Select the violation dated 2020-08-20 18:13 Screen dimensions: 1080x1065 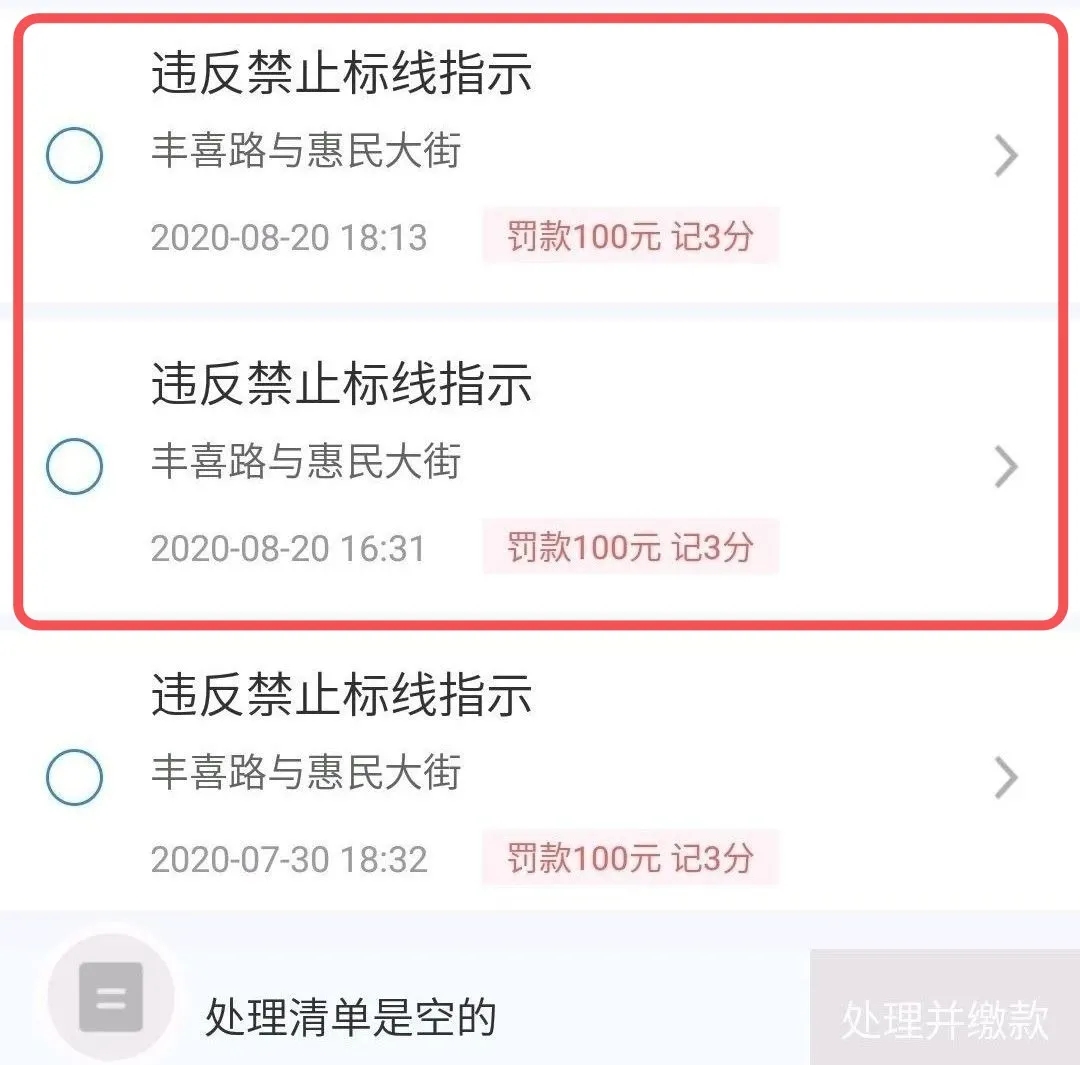click(x=75, y=156)
